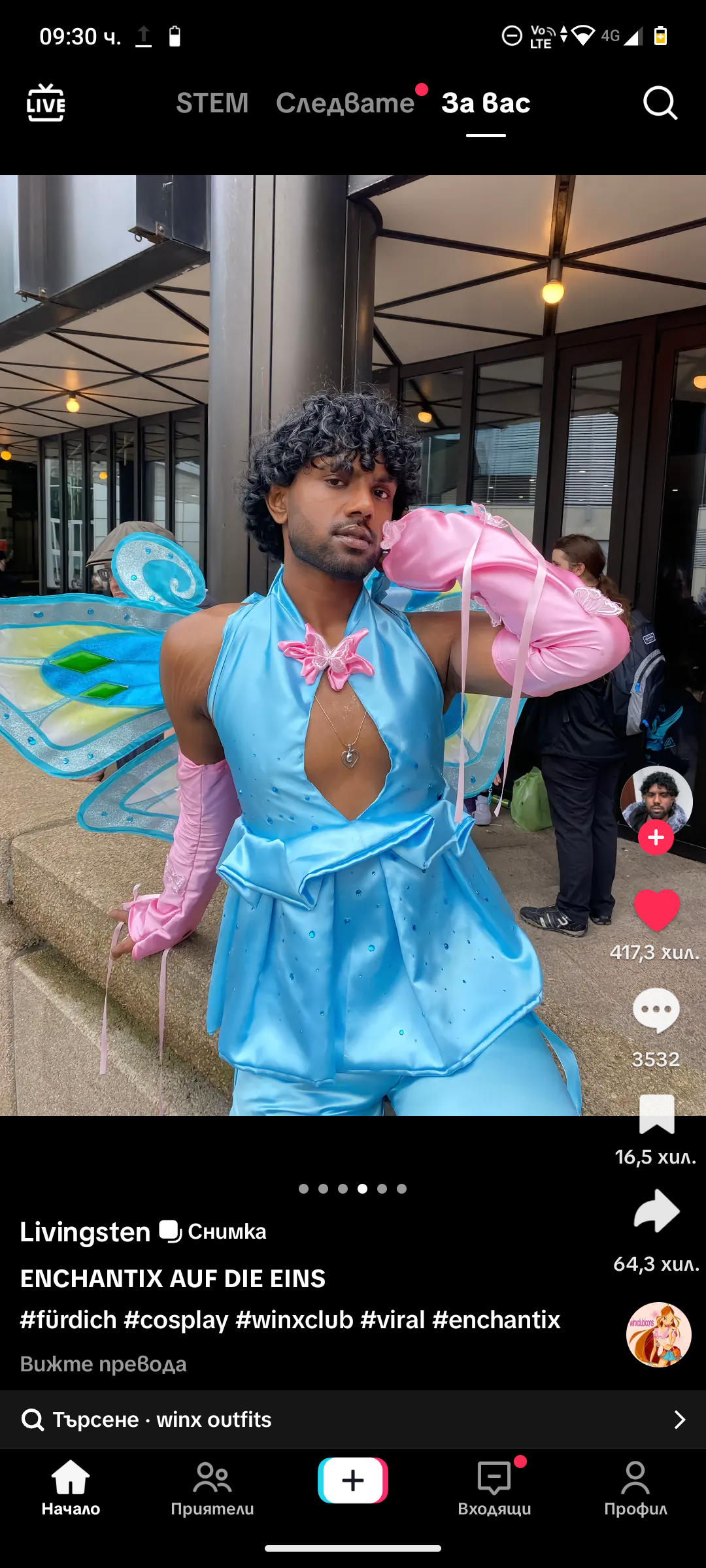Open the creator's profile picture
The image size is (706, 1568).
(x=656, y=801)
